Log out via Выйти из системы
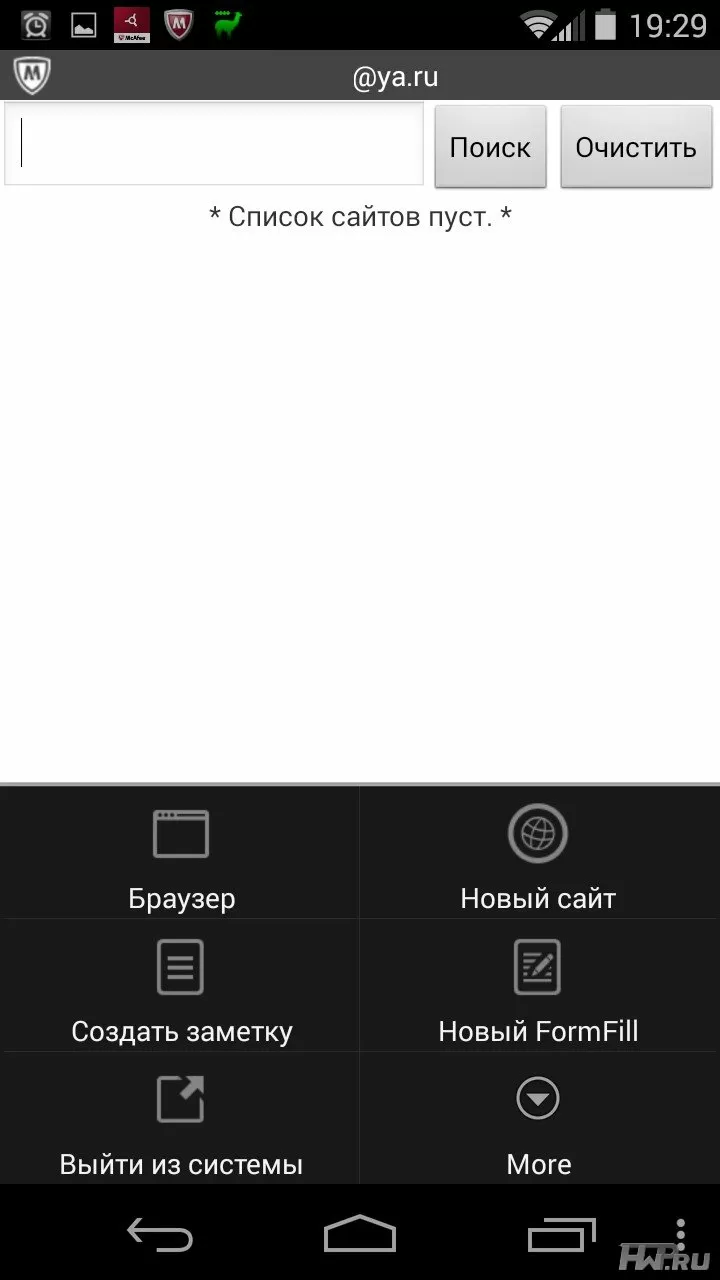This screenshot has height=1280, width=720. click(180, 1119)
